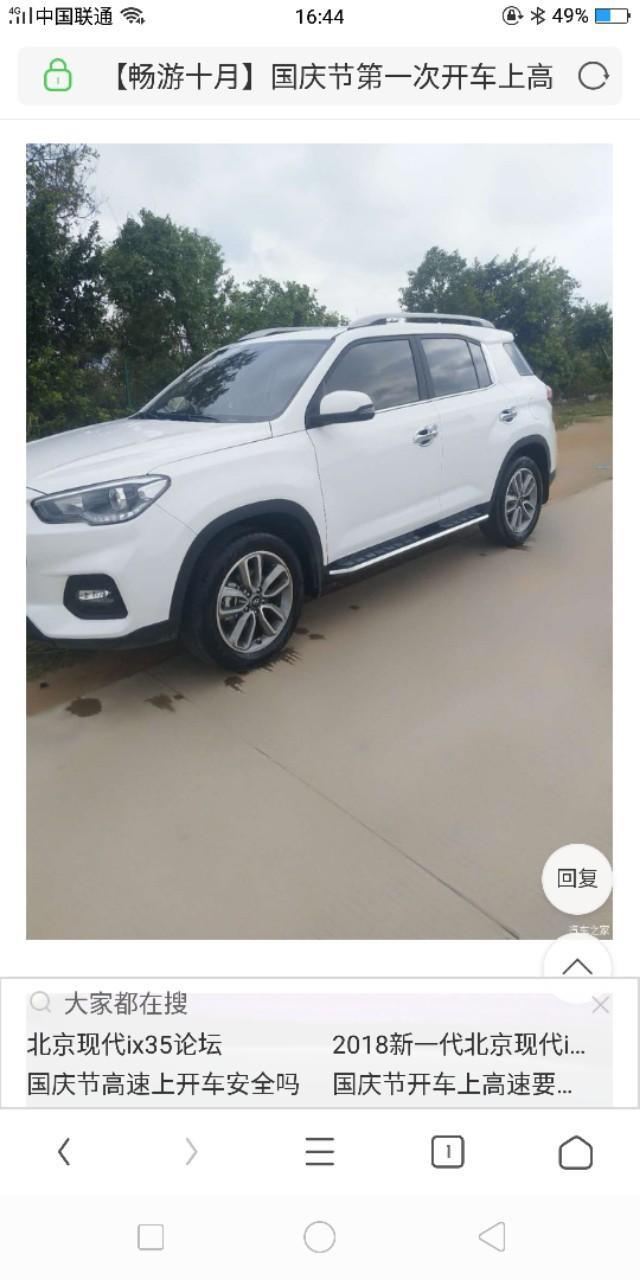640x1280 pixels.
Task: Tap the 回复 reply button
Action: tap(577, 879)
